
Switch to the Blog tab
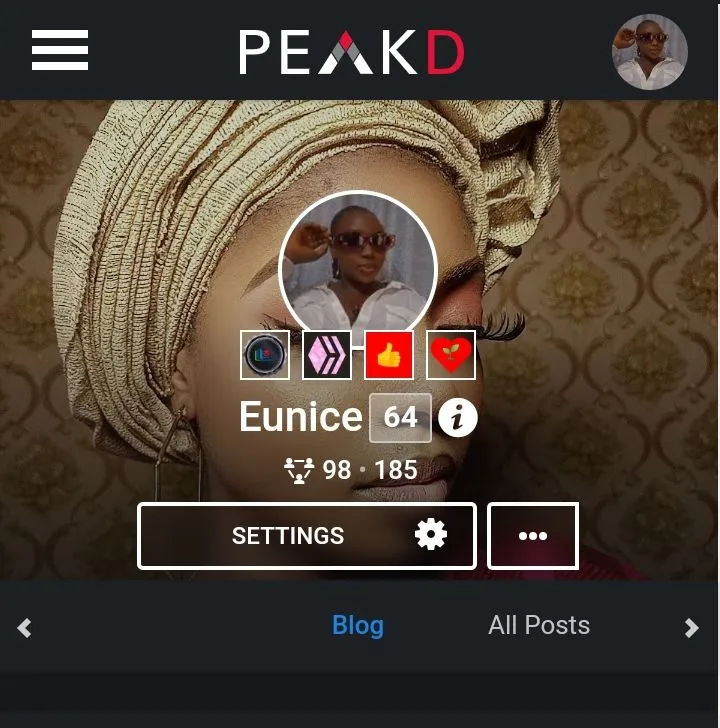pos(357,626)
